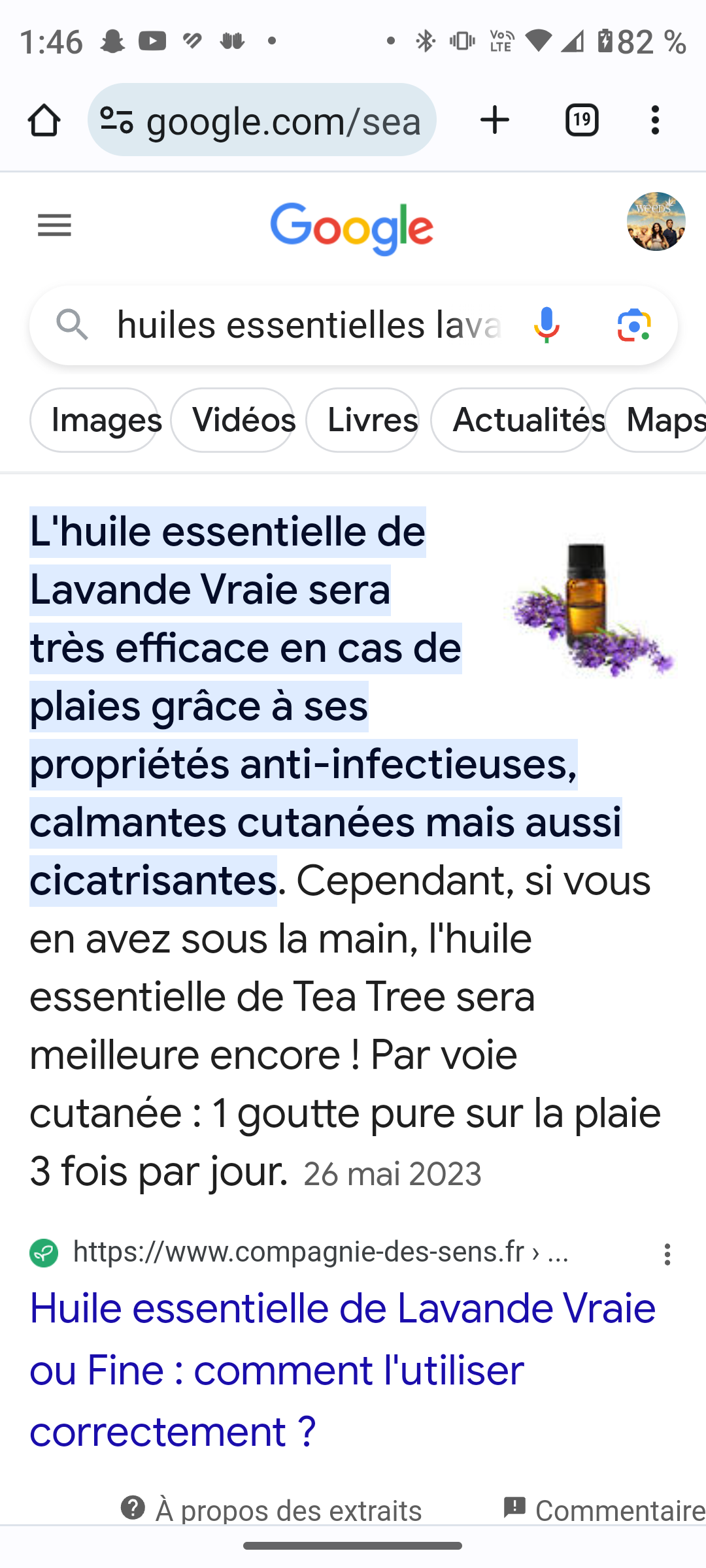Open the tab switcher showing 19 tabs
Screen dimensions: 706x1568
click(x=582, y=121)
